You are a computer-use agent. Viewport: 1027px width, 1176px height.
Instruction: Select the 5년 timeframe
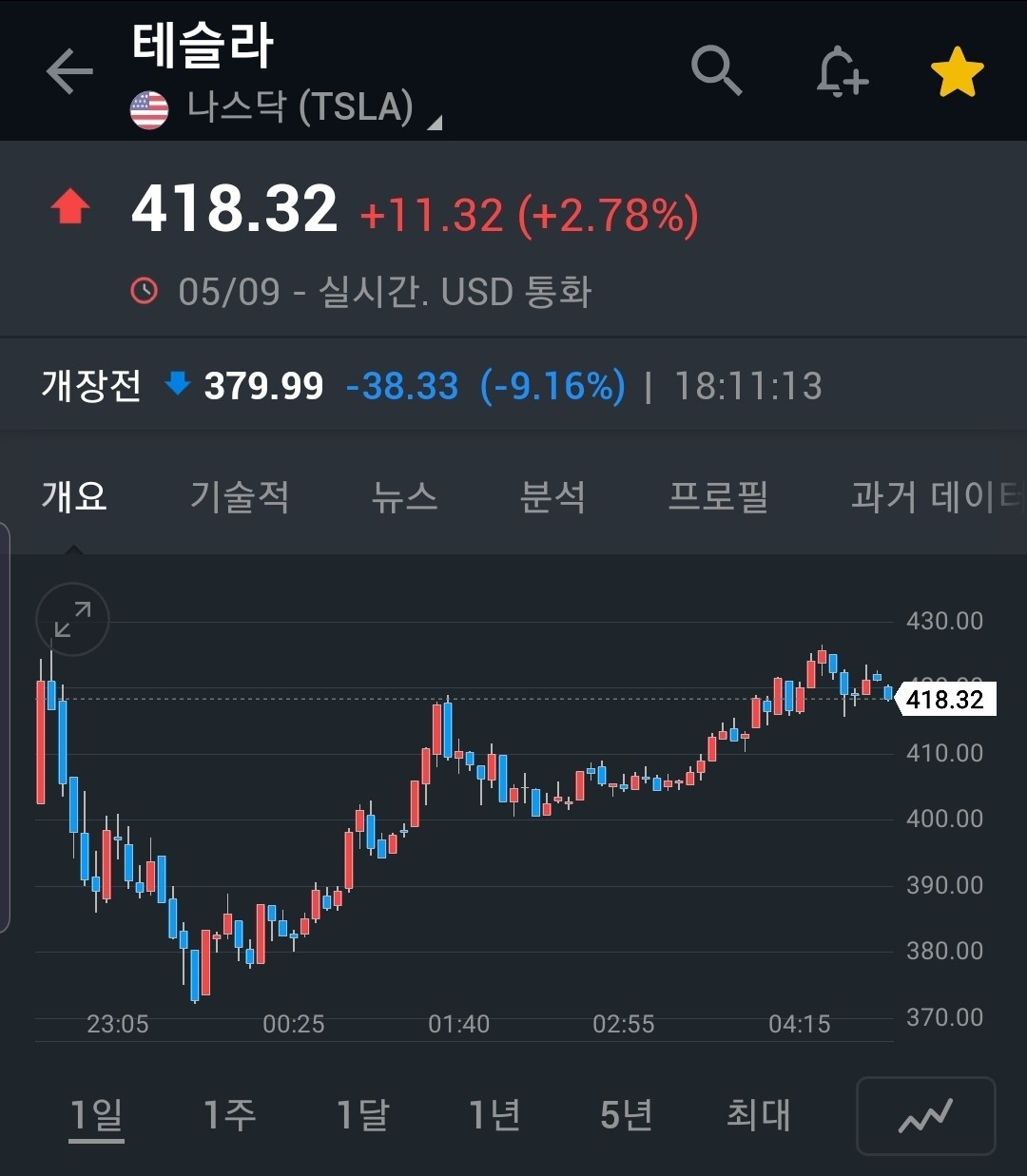tap(624, 1115)
